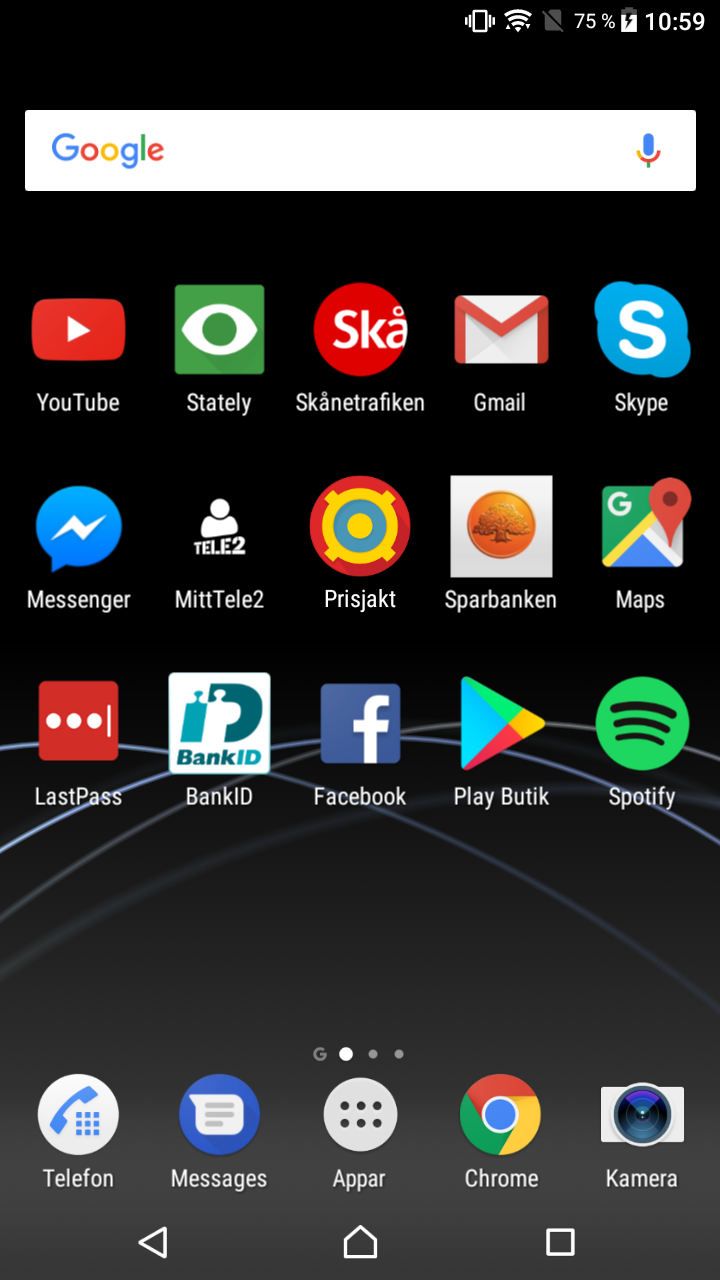
Task: Open Play Butik store
Action: (x=501, y=724)
